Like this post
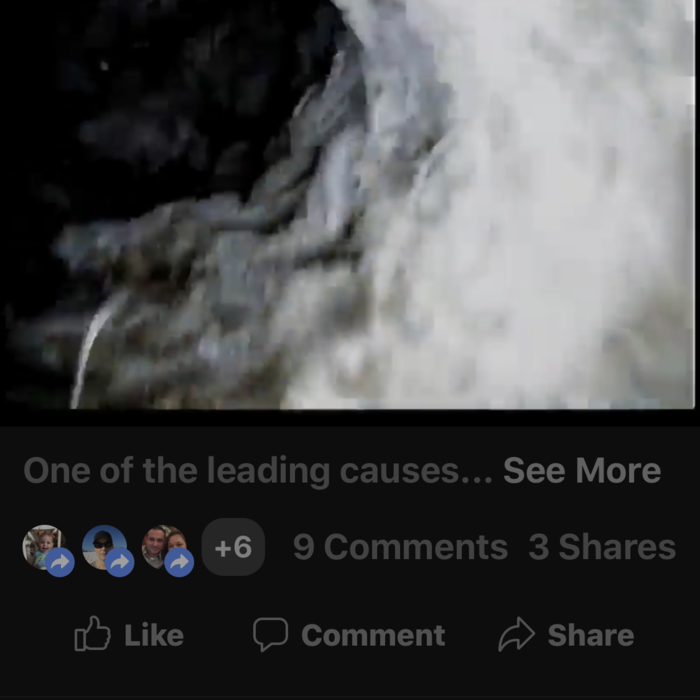Screen dimensions: 700x700 click(130, 635)
